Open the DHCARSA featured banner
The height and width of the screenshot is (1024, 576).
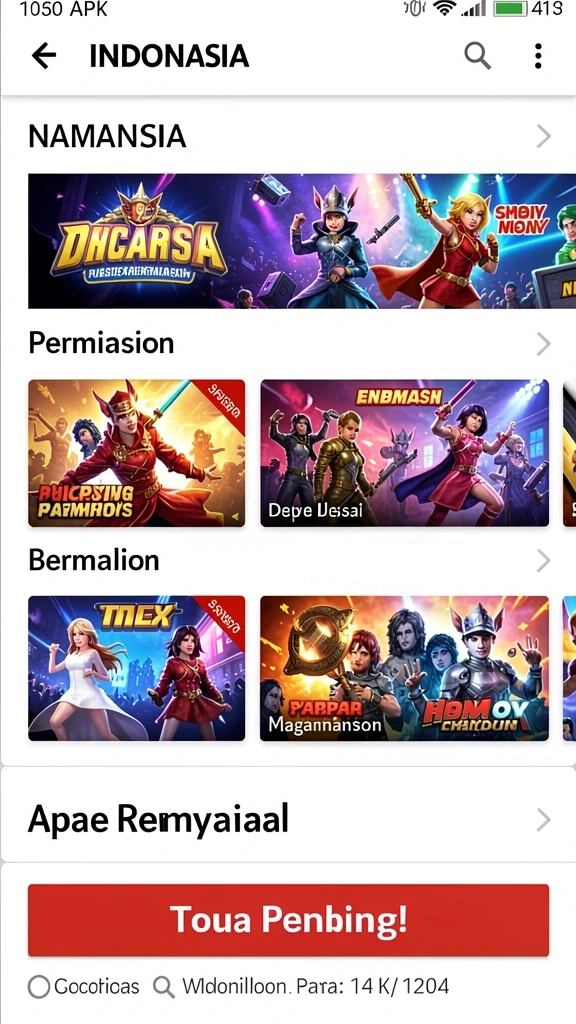click(302, 240)
